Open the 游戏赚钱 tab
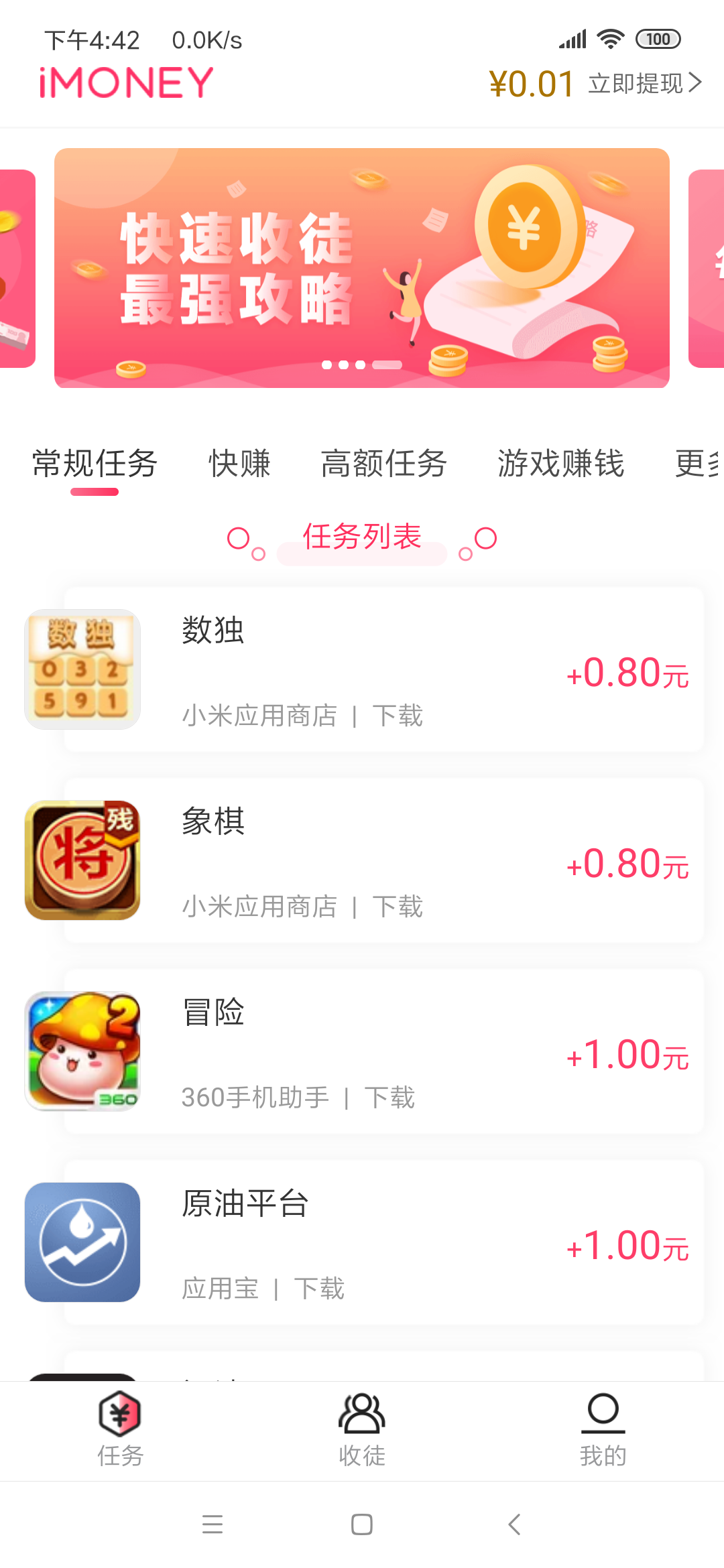Viewport: 724px width, 1568px height. coord(560,464)
